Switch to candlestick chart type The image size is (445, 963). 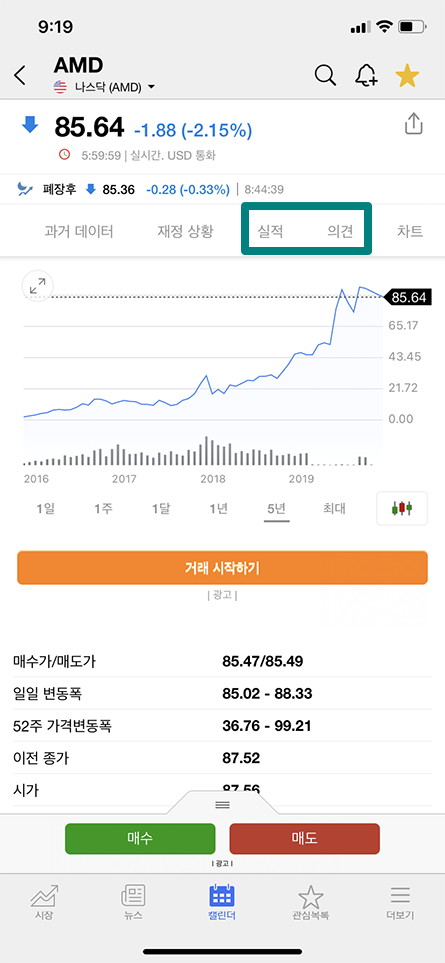coord(402,509)
